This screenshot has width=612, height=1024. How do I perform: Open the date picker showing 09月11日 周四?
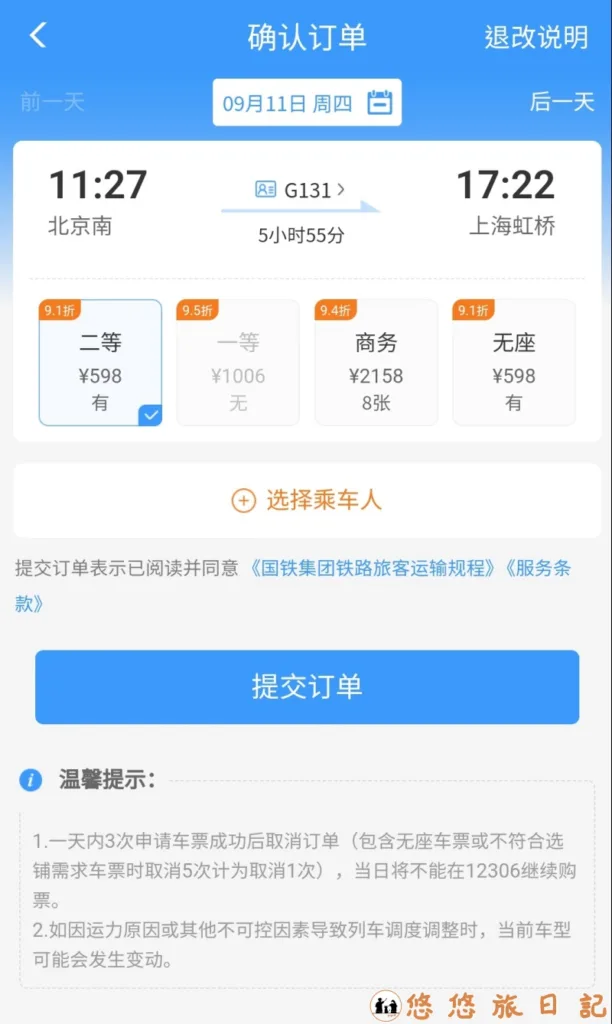(x=307, y=103)
